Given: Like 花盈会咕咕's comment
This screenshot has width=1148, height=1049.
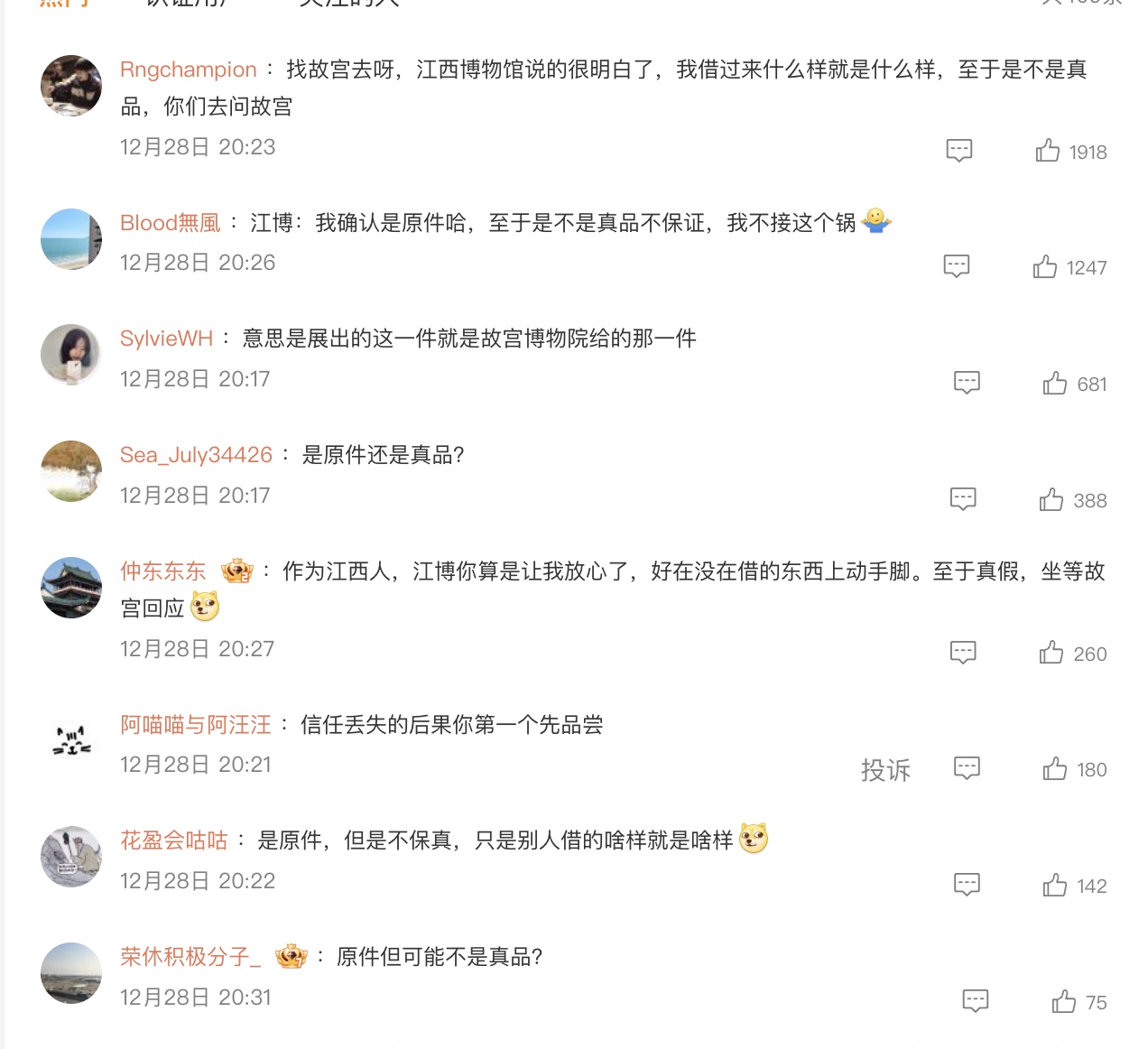Looking at the screenshot, I should [1054, 885].
